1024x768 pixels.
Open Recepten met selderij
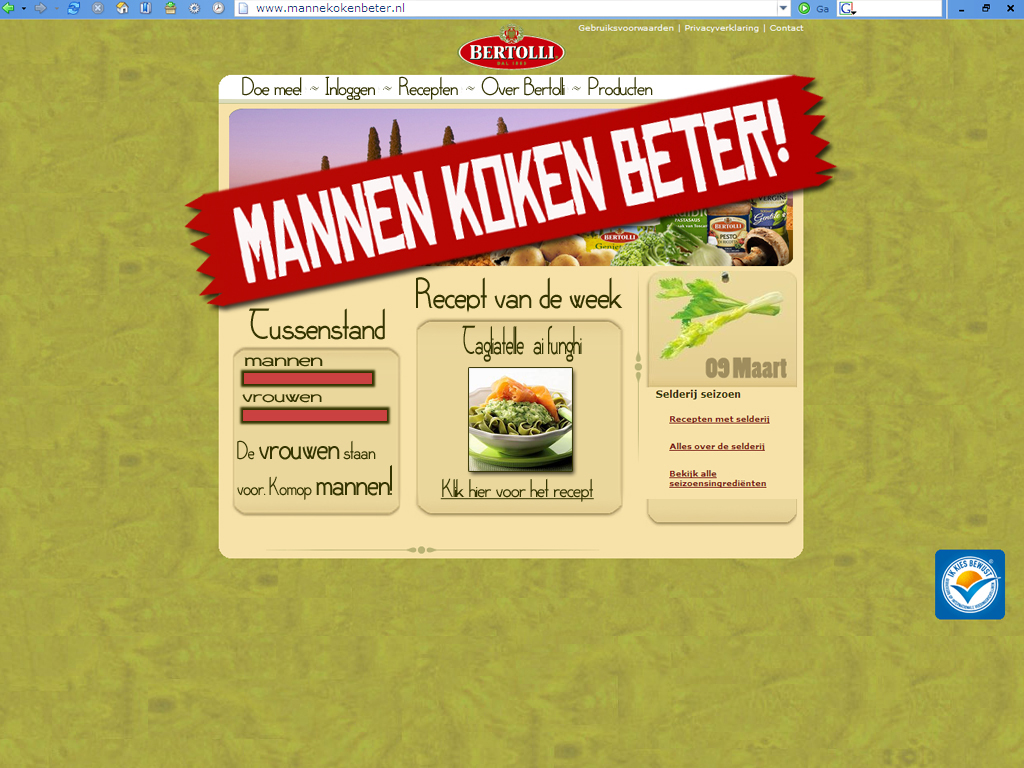(x=719, y=419)
